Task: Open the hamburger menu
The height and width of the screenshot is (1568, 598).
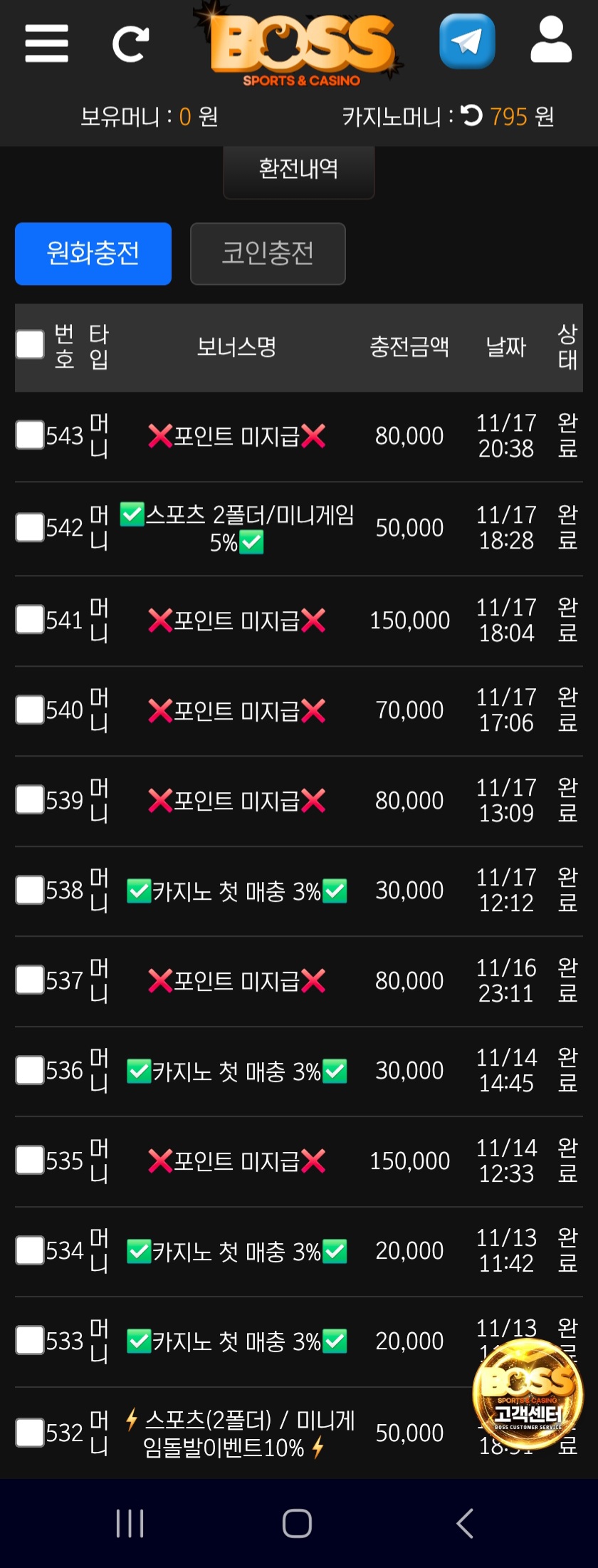Action: click(46, 43)
